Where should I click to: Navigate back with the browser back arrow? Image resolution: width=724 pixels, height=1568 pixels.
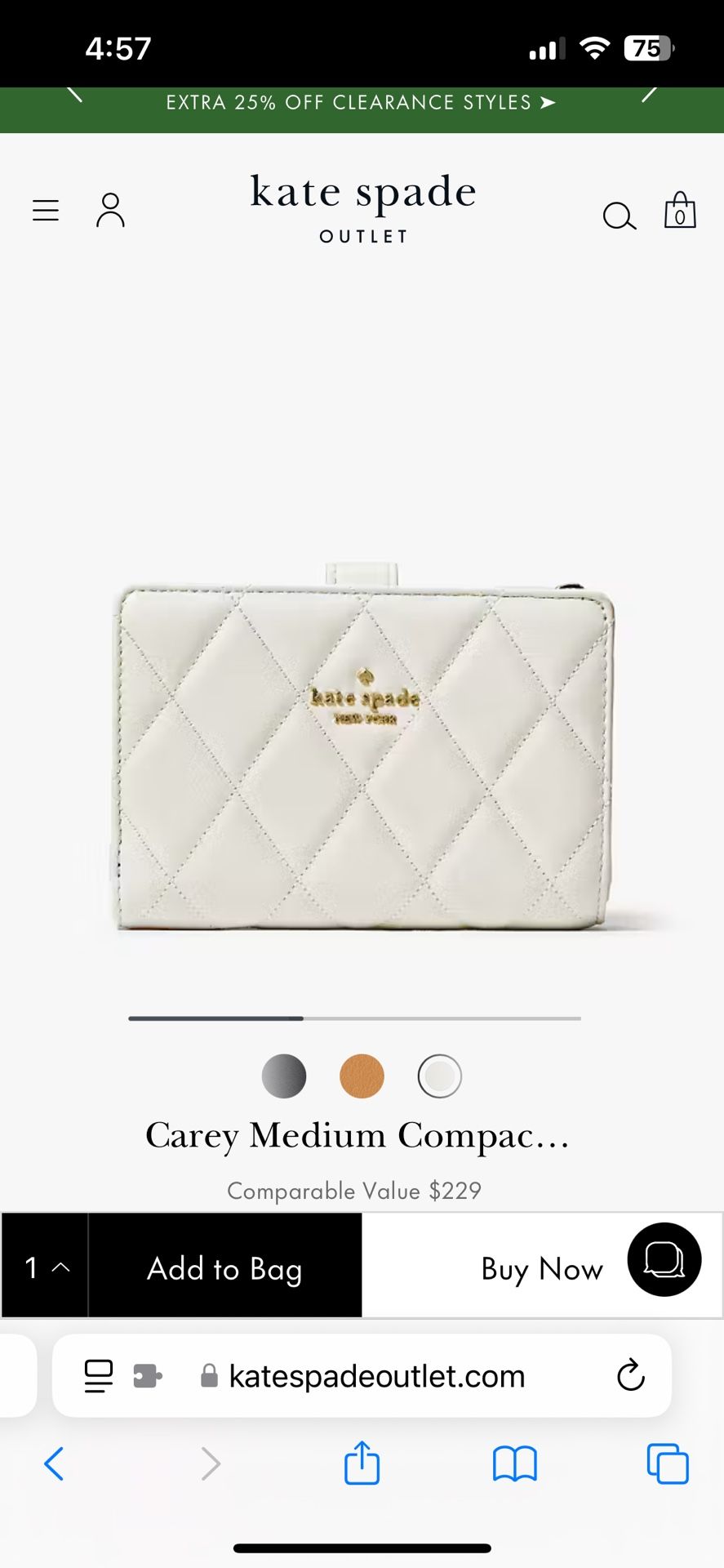[55, 1463]
